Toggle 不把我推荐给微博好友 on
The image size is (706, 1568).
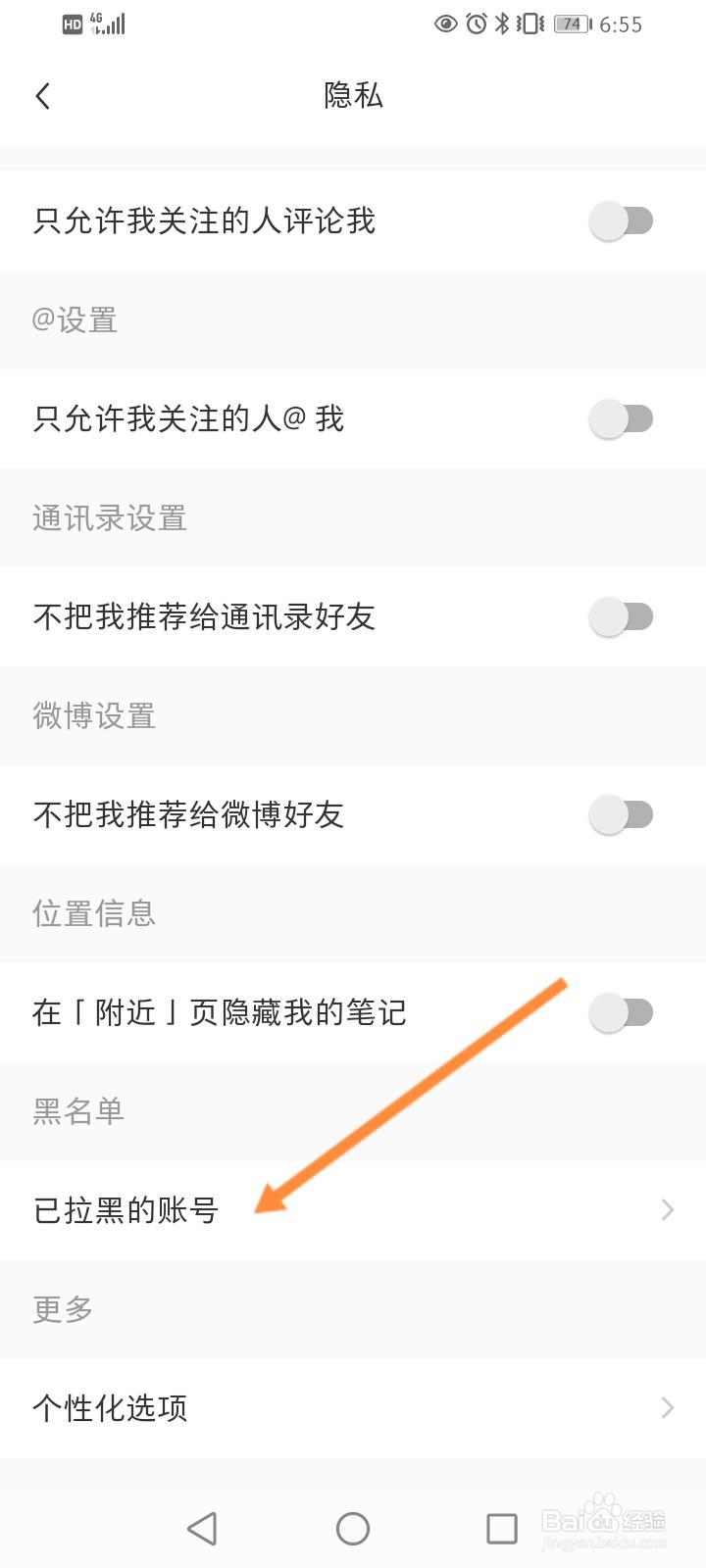[622, 814]
